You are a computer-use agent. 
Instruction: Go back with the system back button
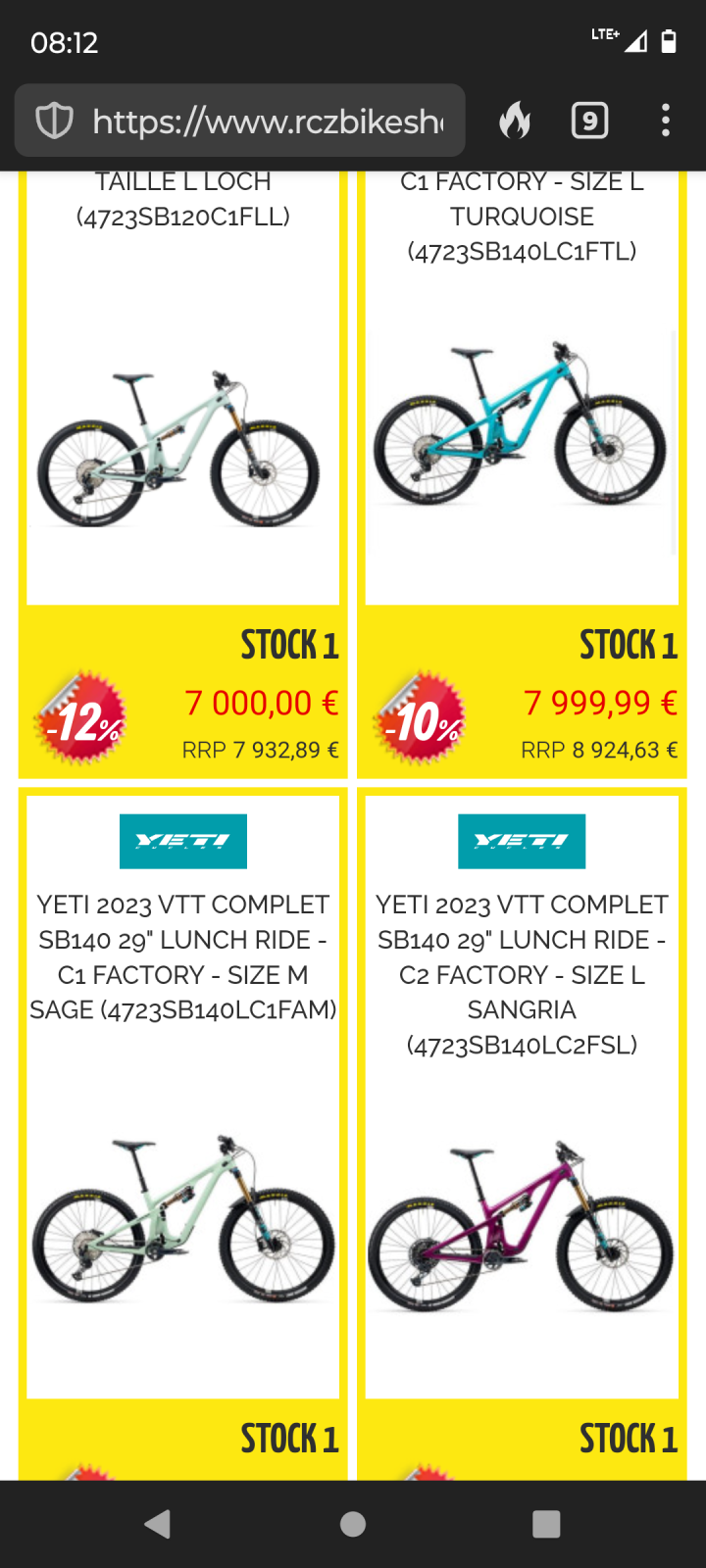(158, 1524)
